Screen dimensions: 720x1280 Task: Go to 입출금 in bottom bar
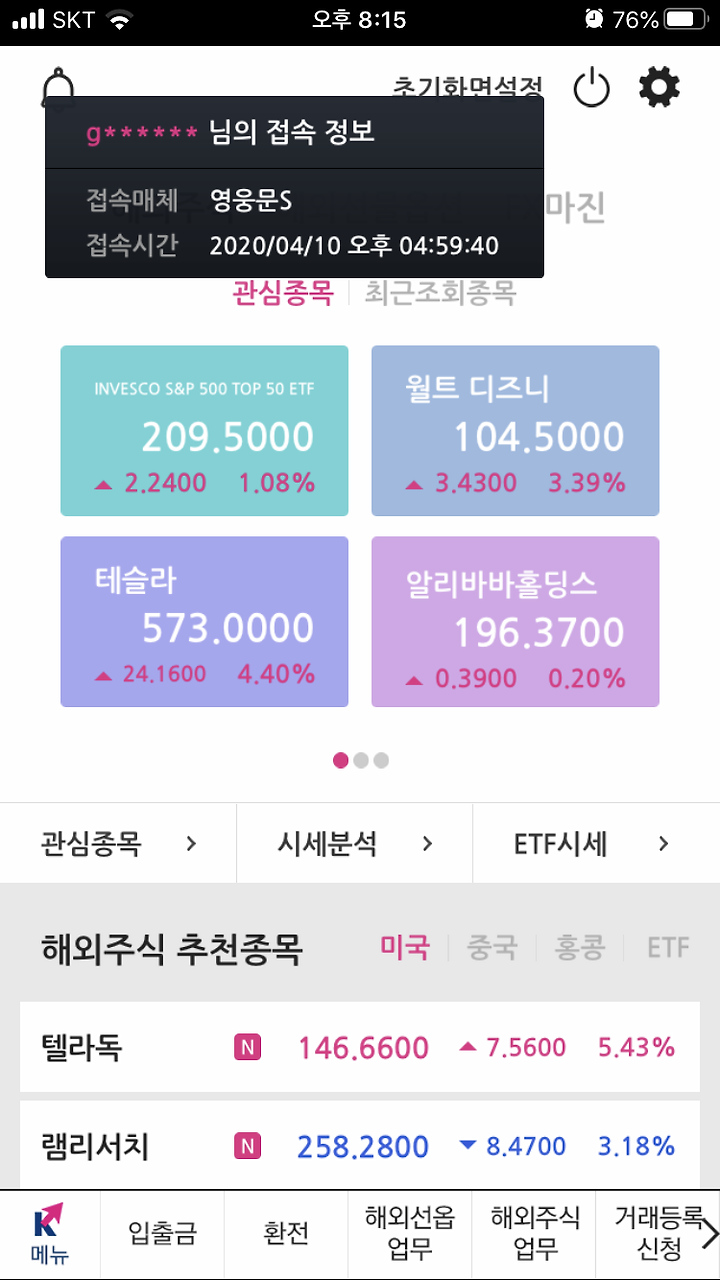(x=162, y=1235)
